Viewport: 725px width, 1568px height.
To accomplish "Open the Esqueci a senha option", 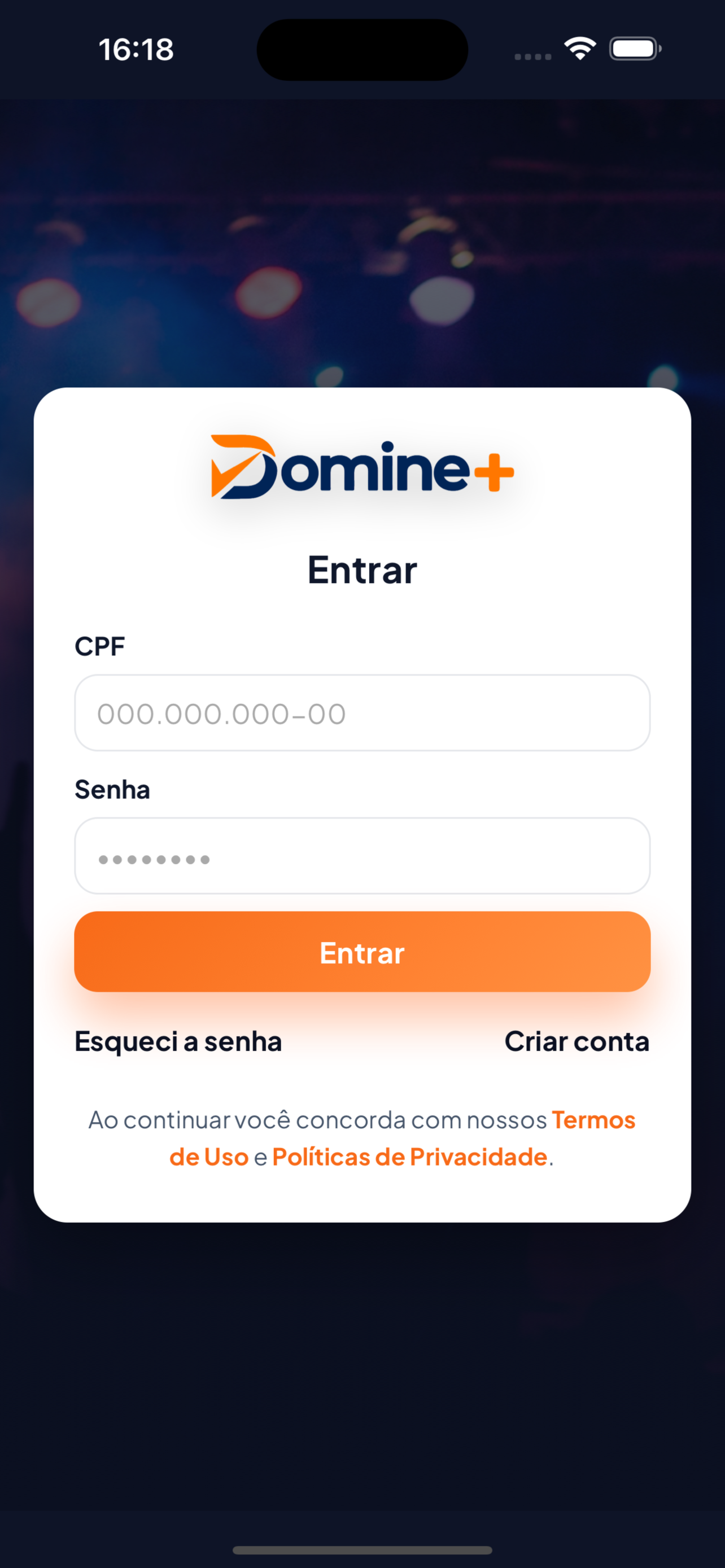I will 177,1041.
